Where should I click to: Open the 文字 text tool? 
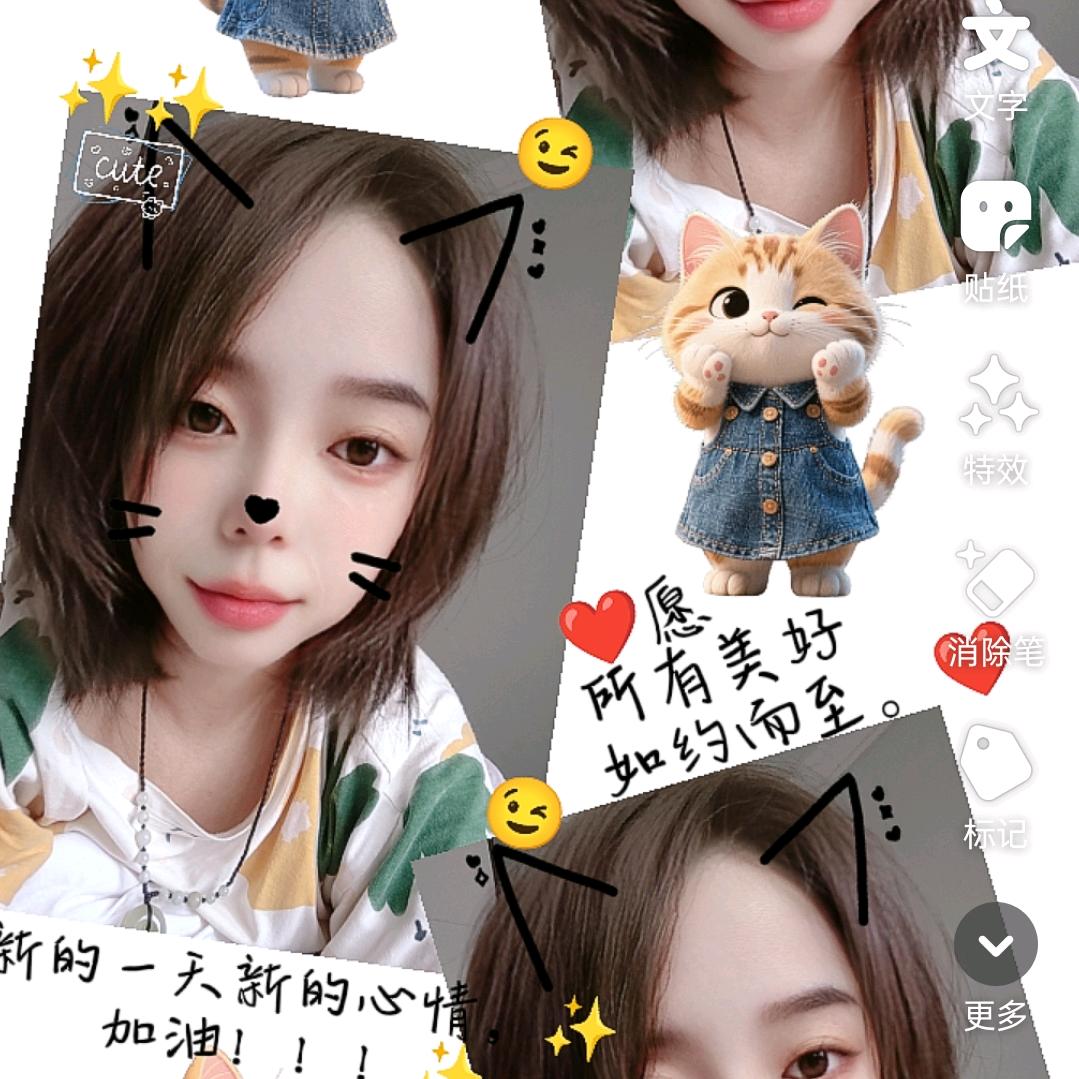(996, 62)
